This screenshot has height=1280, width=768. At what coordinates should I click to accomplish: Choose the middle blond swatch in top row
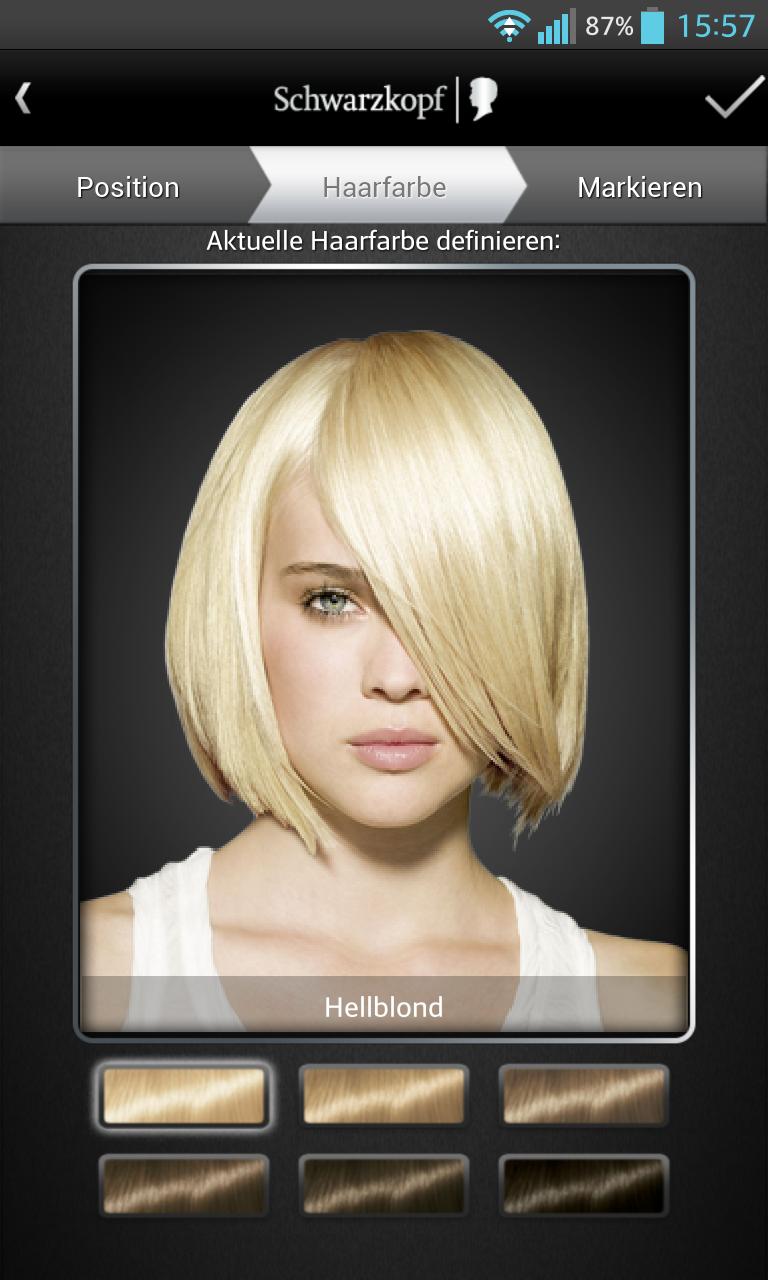(384, 1095)
